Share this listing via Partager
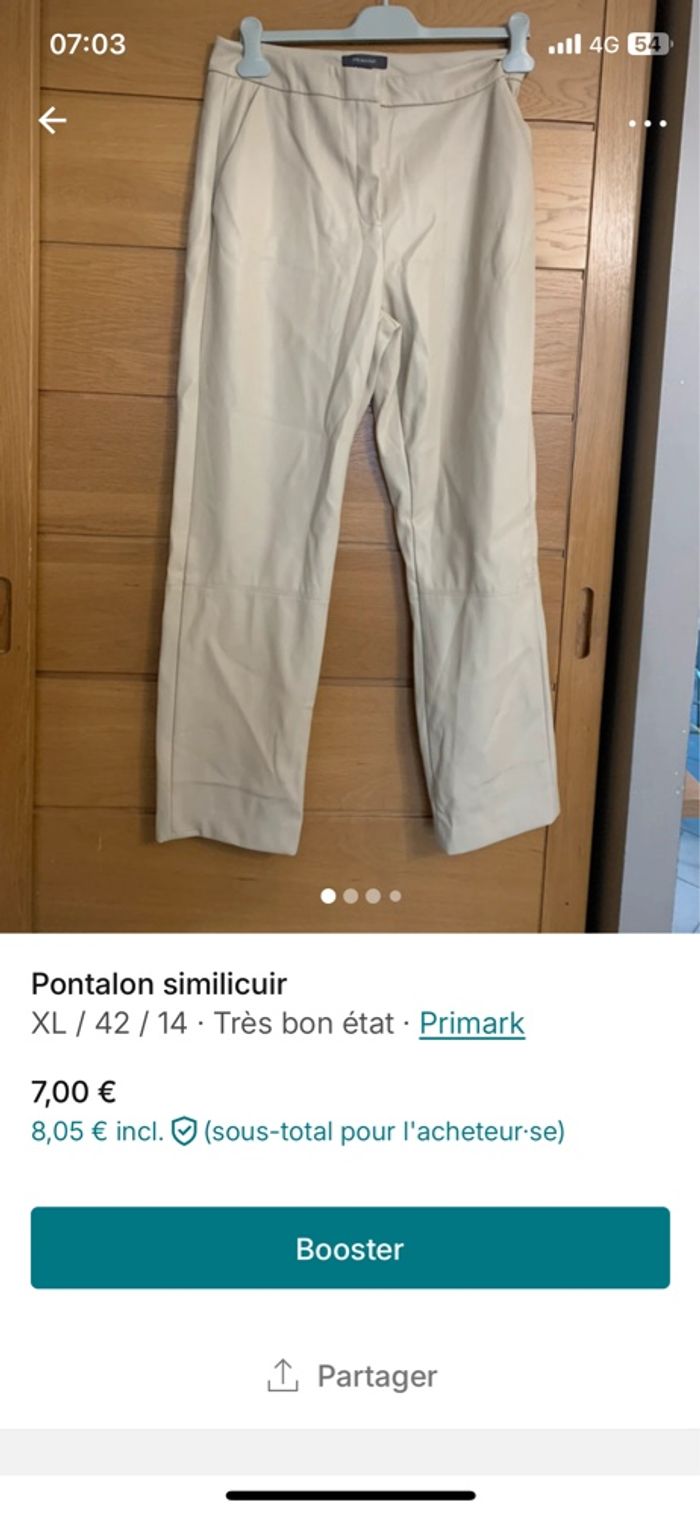This screenshot has height=1515, width=700. pyautogui.click(x=352, y=1376)
